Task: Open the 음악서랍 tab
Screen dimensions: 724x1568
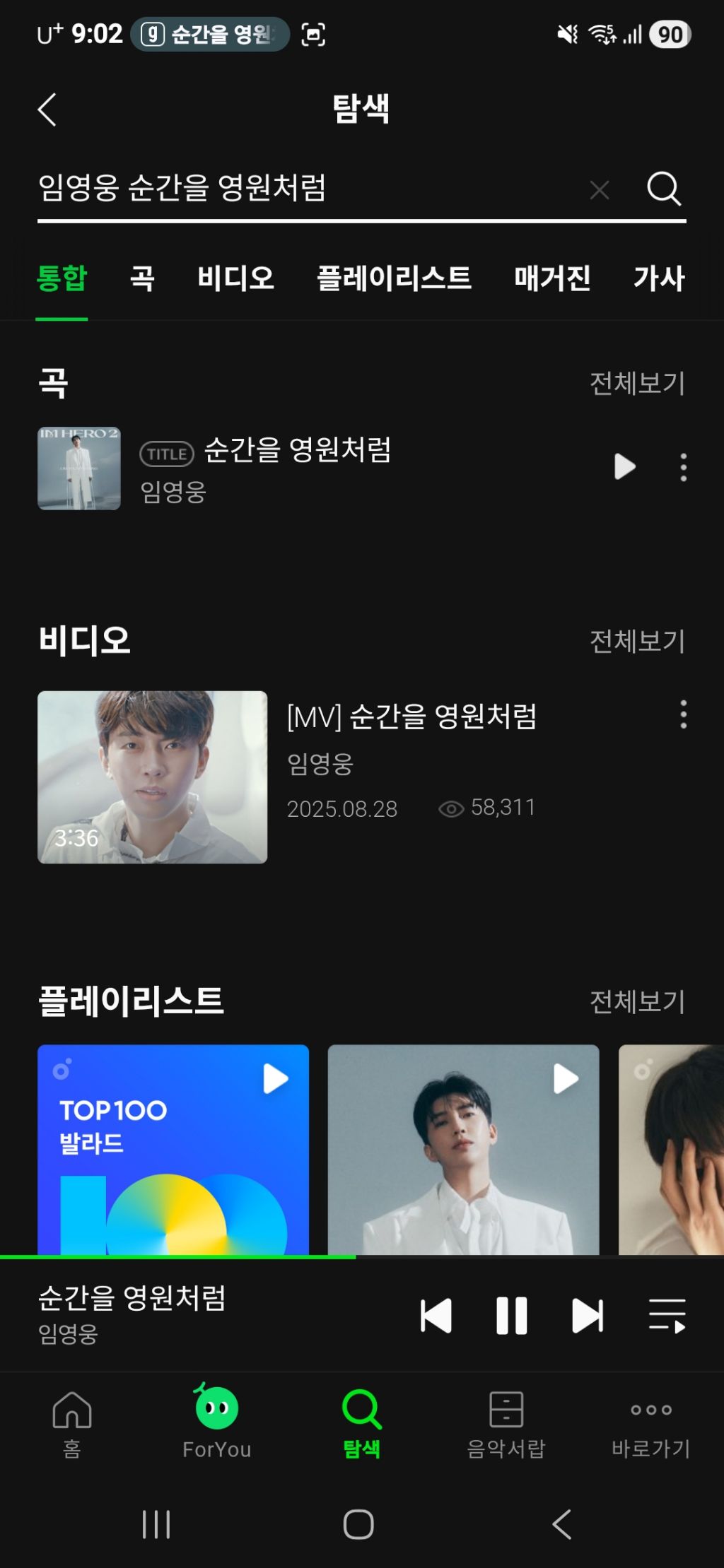Action: click(506, 1422)
